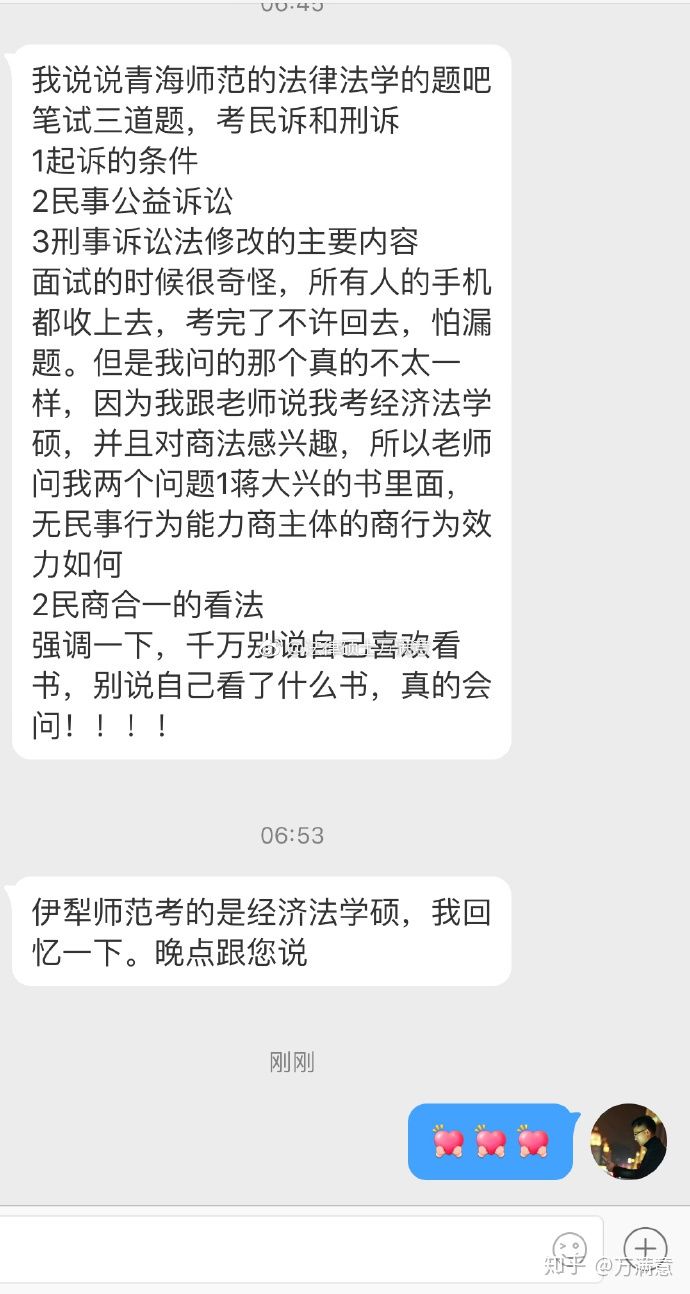Open the sender's profile avatar
The height and width of the screenshot is (1294, 690).
pyautogui.click(x=629, y=1142)
